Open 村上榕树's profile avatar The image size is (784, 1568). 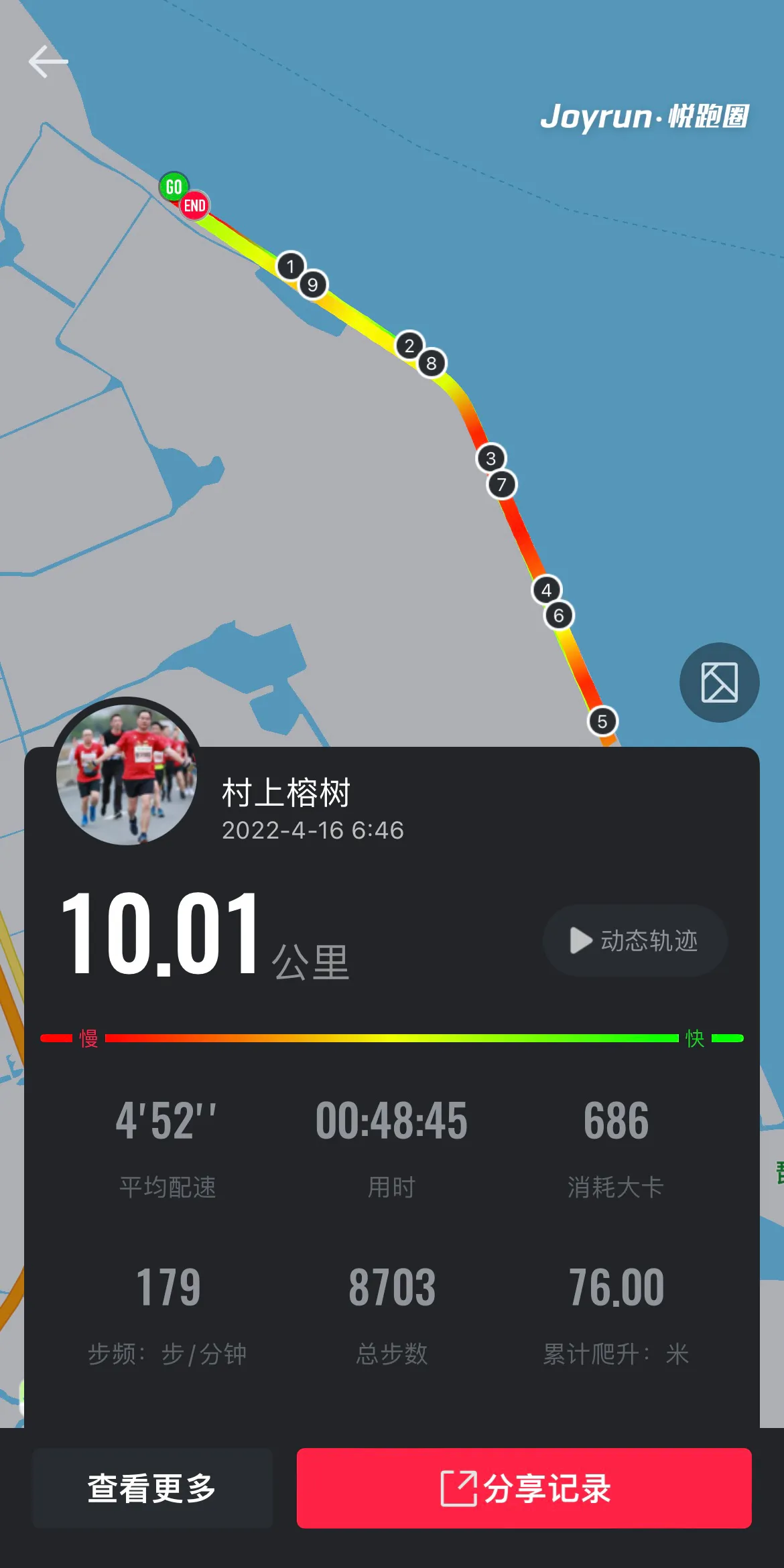click(x=127, y=774)
